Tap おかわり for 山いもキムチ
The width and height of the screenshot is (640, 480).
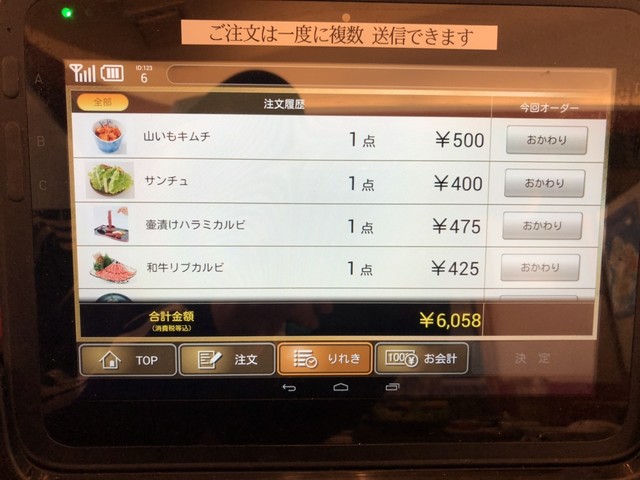point(546,140)
